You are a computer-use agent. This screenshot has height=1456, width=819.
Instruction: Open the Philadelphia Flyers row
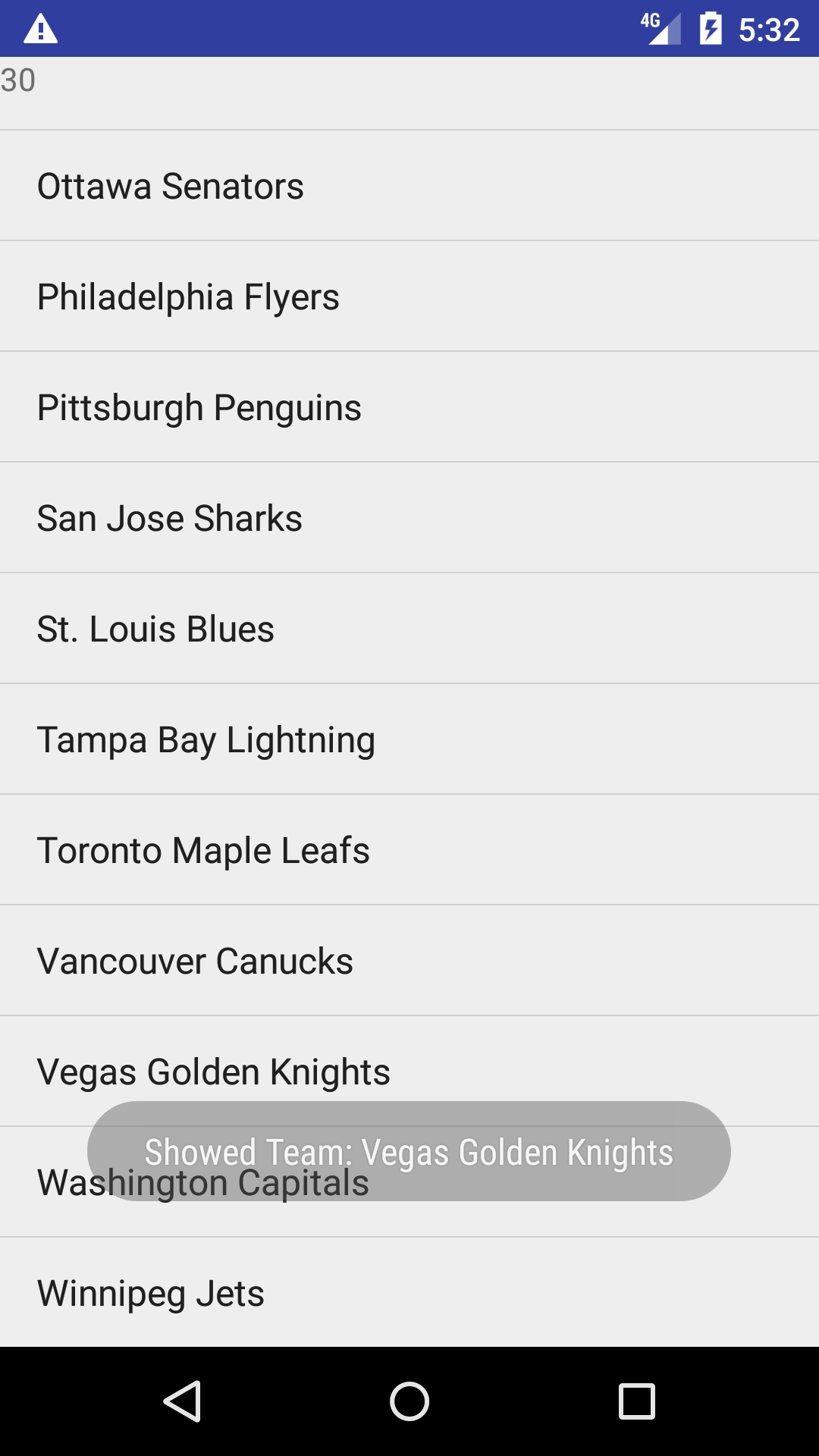tap(188, 297)
